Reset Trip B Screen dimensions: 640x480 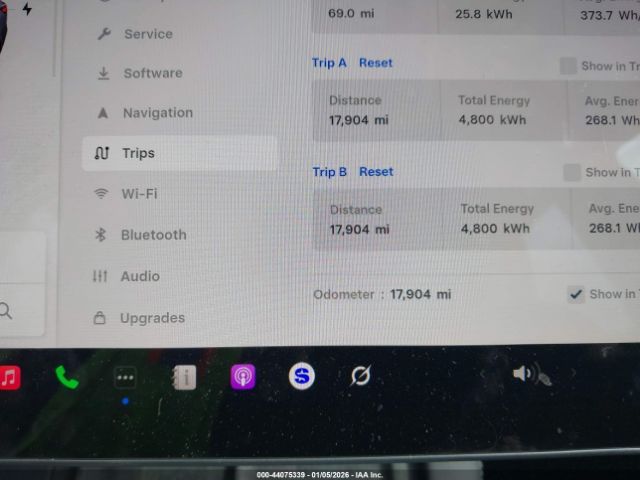pyautogui.click(x=376, y=171)
